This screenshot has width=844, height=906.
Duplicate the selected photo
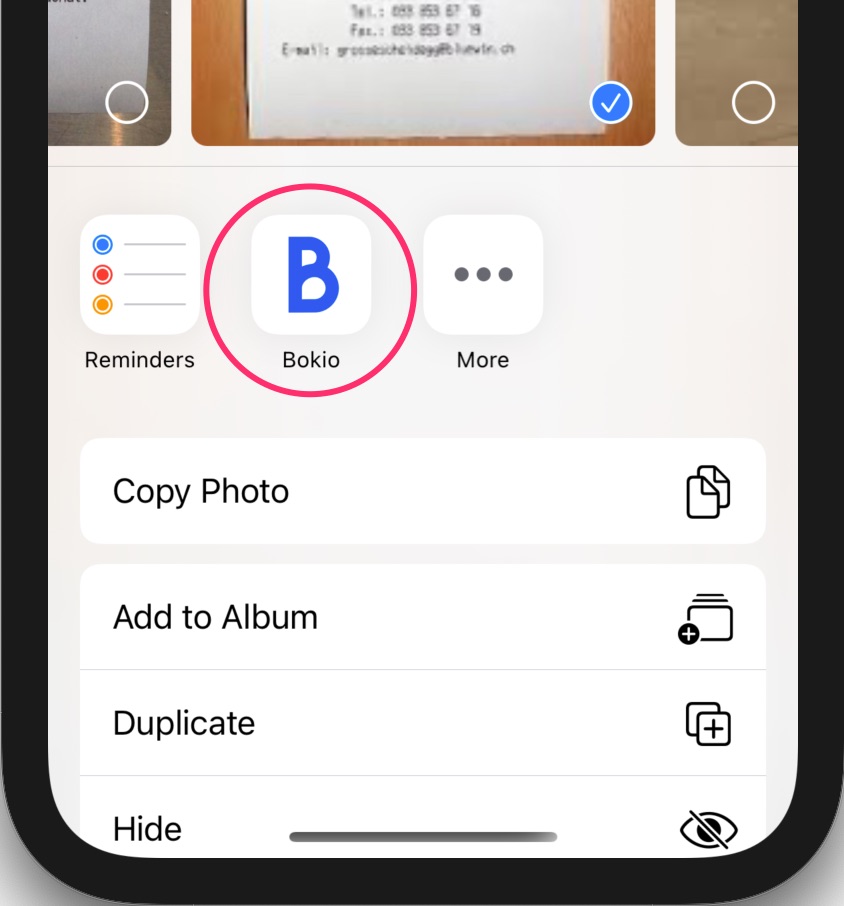point(422,723)
